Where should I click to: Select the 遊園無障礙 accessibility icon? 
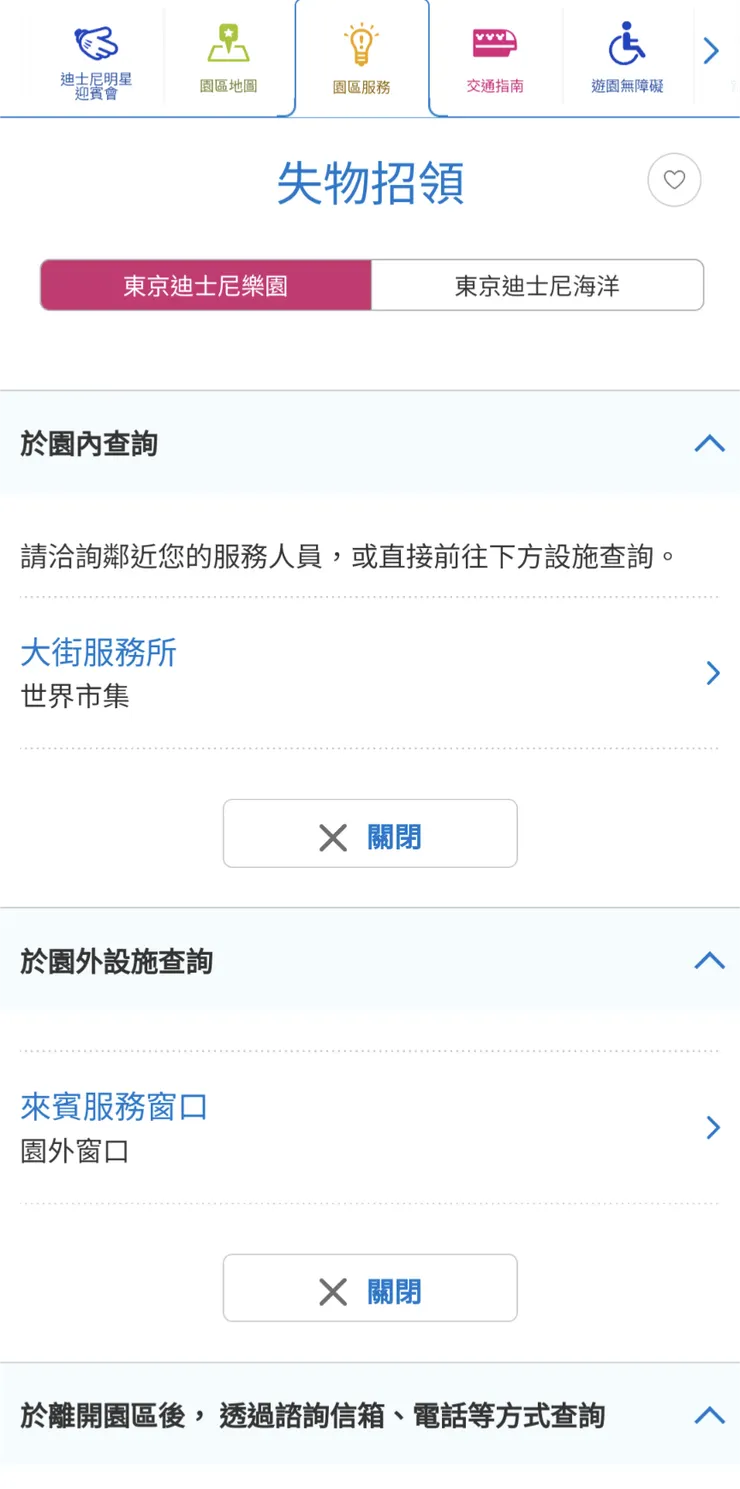[627, 55]
